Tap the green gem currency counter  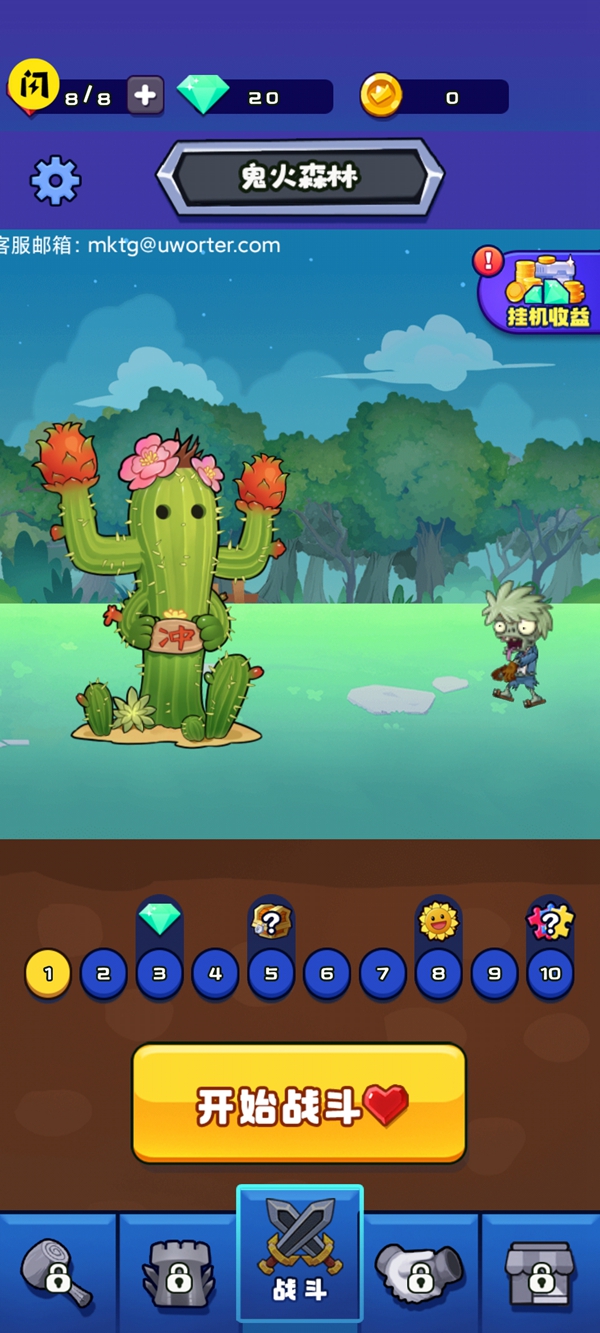coord(255,96)
